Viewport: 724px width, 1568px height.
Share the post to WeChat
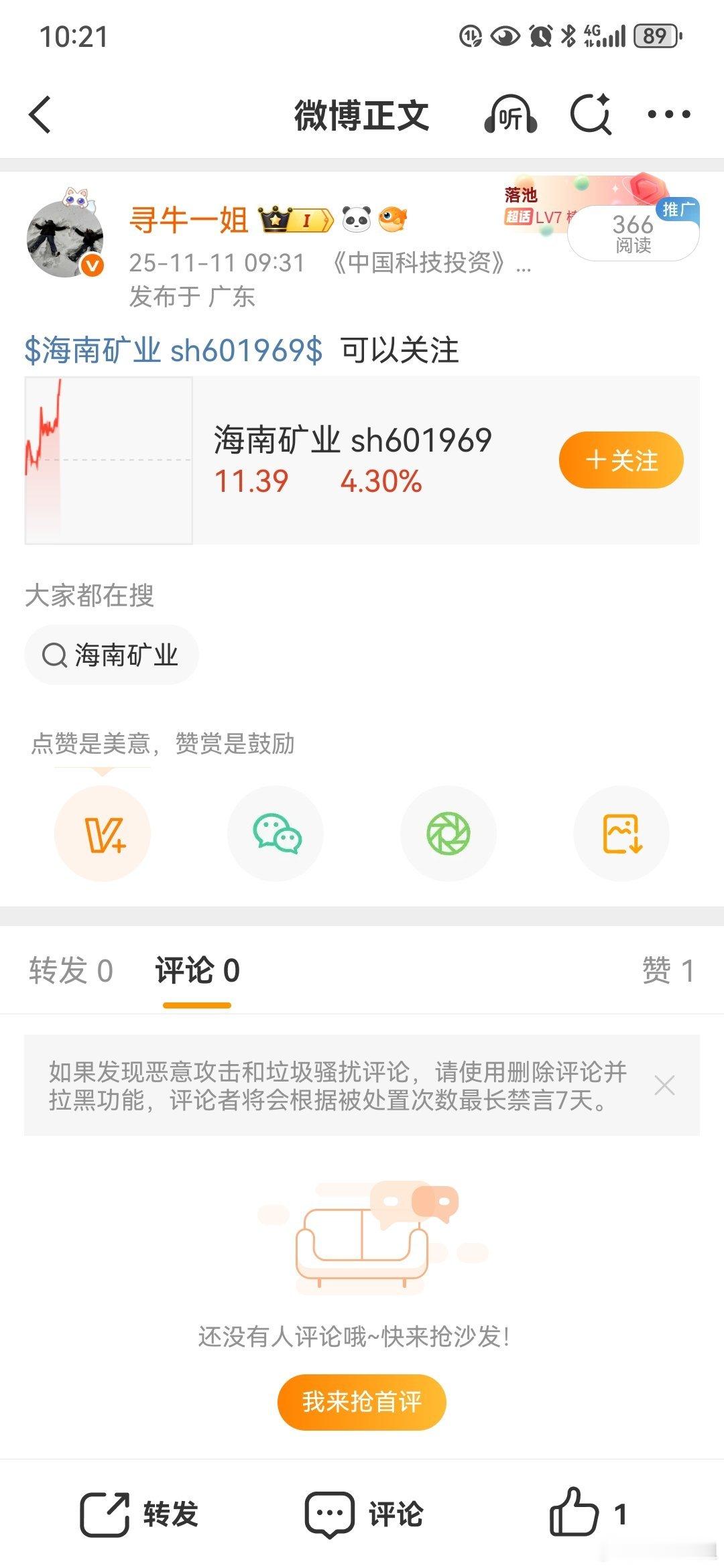pyautogui.click(x=276, y=834)
